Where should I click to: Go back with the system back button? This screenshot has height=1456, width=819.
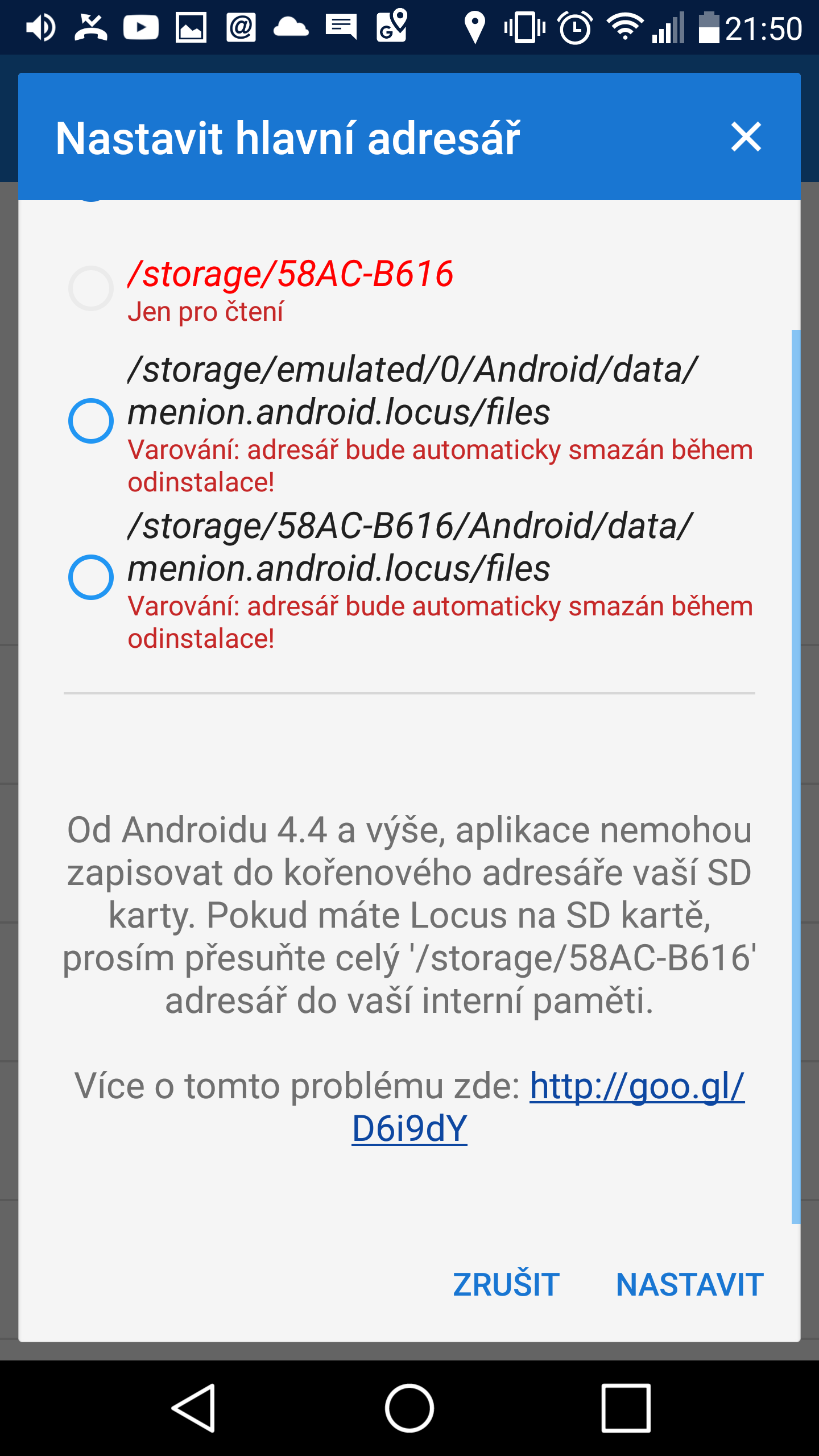pyautogui.click(x=194, y=1408)
